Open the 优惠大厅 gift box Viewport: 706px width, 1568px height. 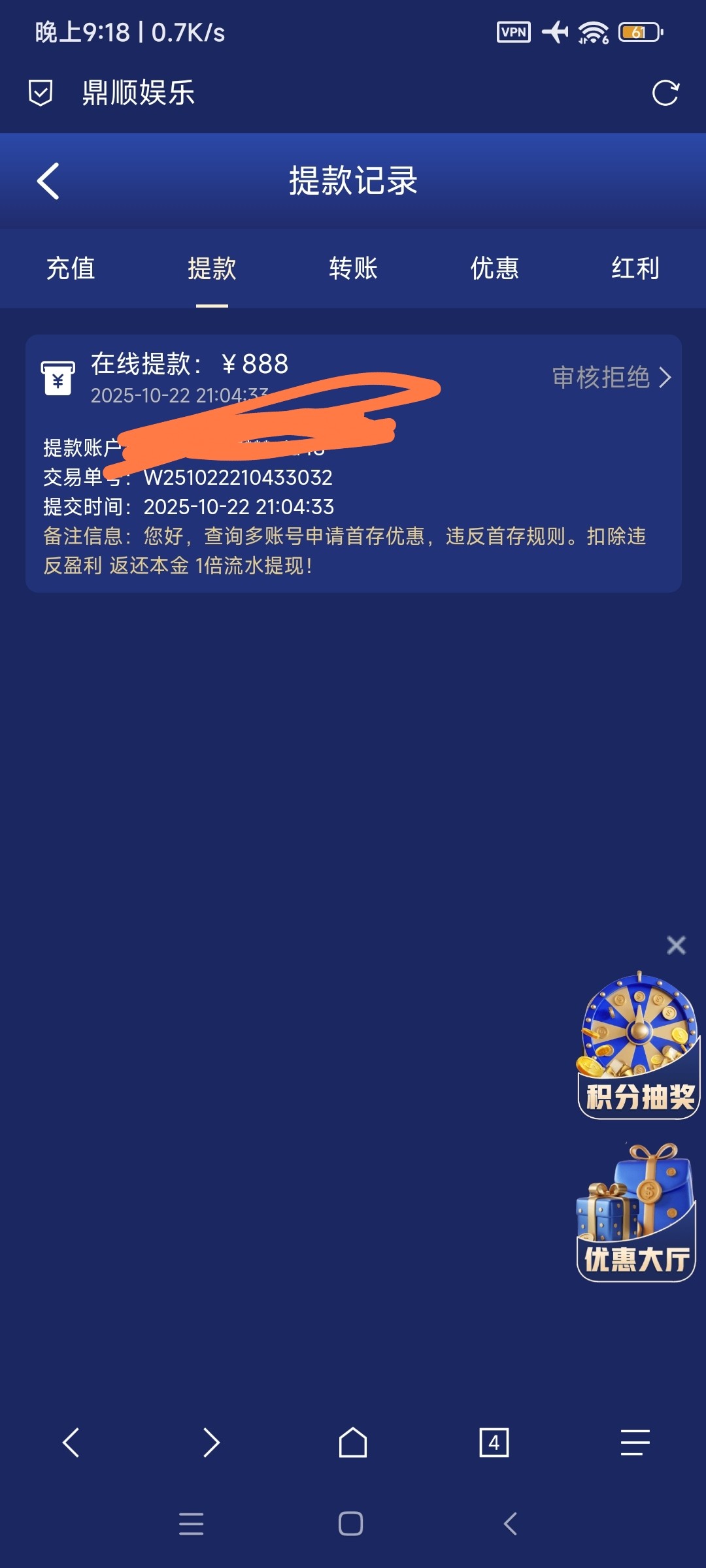tap(636, 1213)
